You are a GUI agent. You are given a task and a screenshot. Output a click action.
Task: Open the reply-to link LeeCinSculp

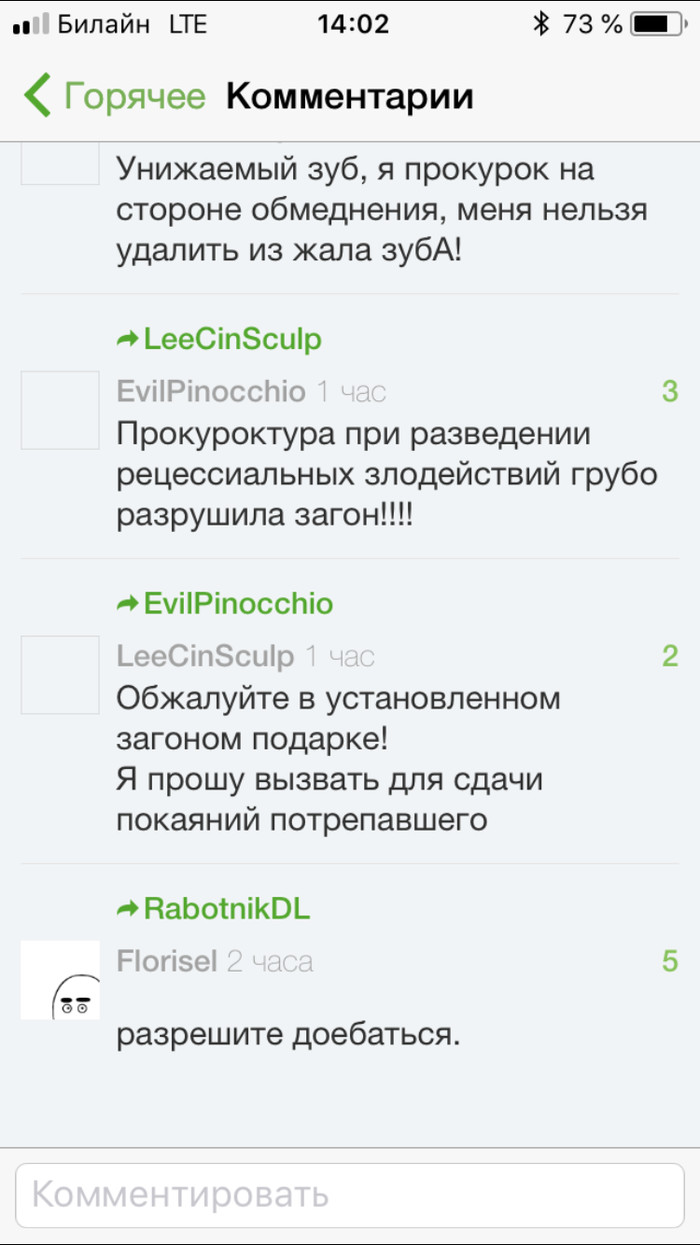point(232,339)
